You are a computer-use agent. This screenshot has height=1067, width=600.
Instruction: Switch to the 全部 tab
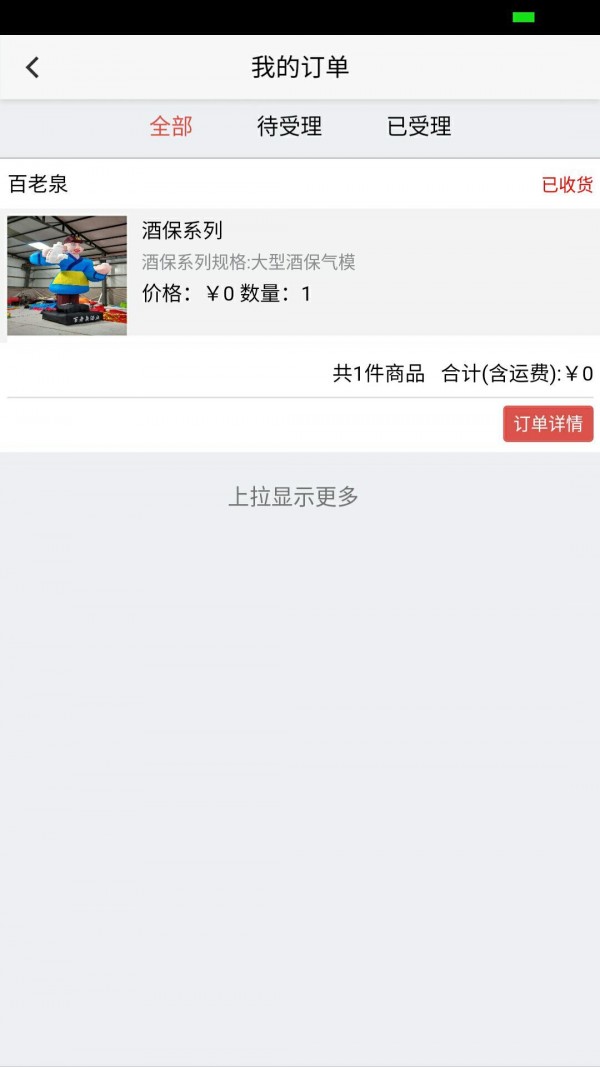pos(171,127)
